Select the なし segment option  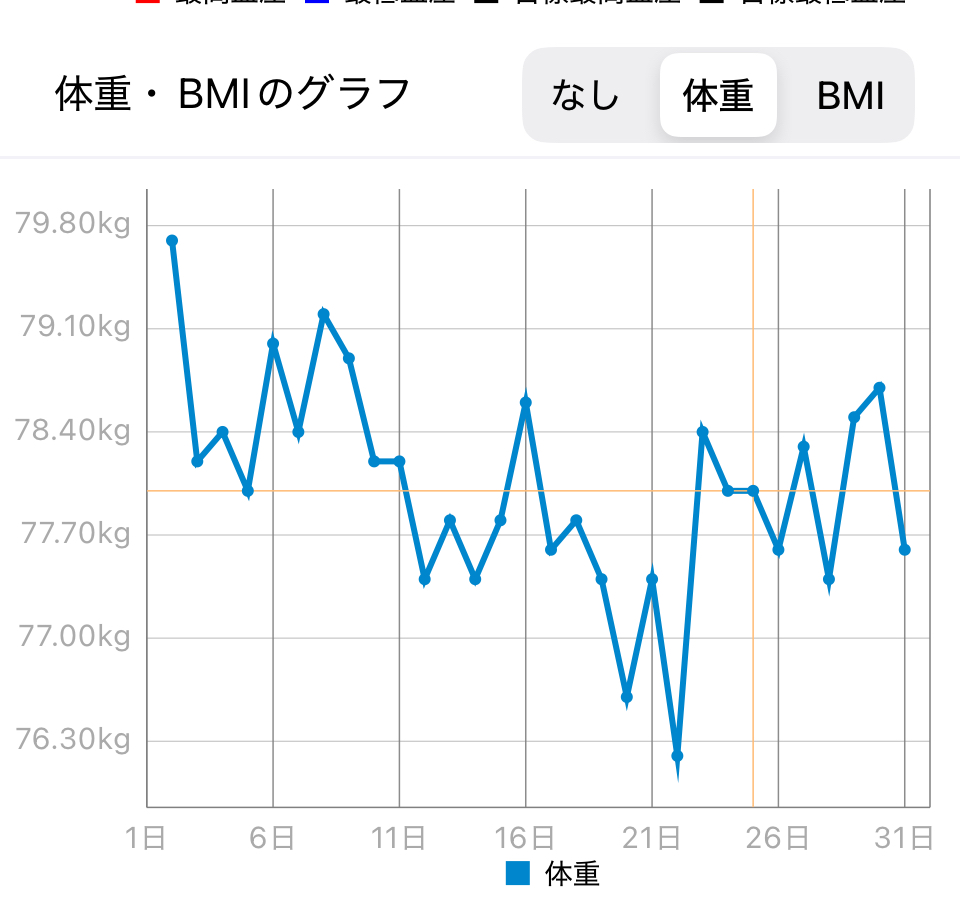pos(586,96)
